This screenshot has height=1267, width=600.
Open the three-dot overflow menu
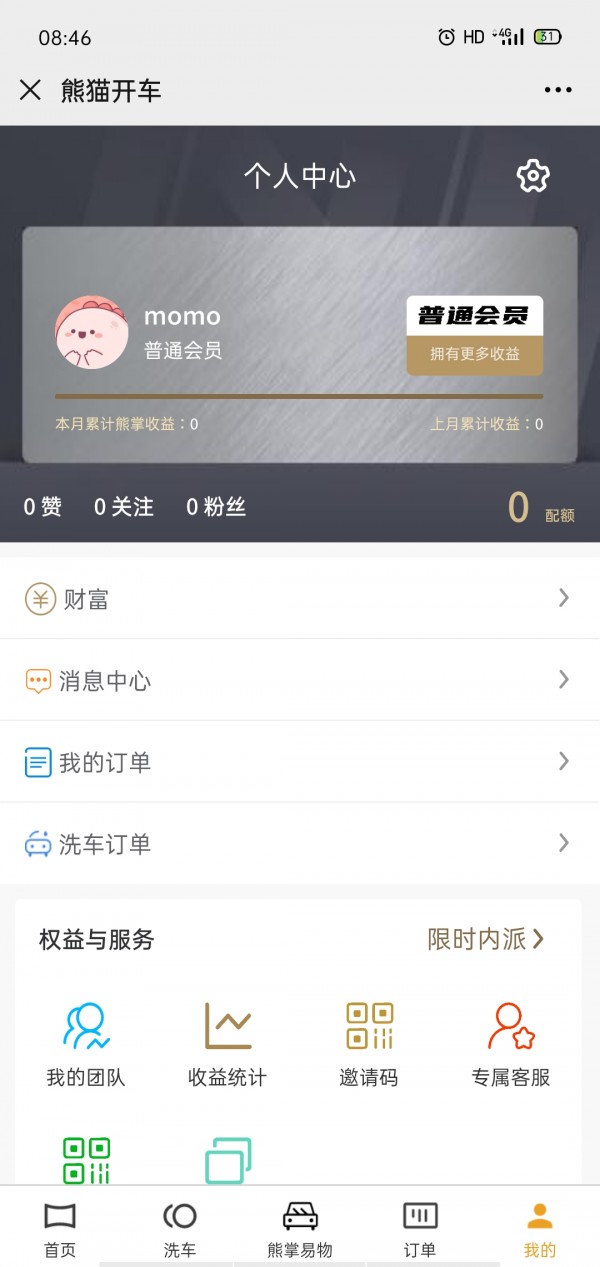click(558, 90)
